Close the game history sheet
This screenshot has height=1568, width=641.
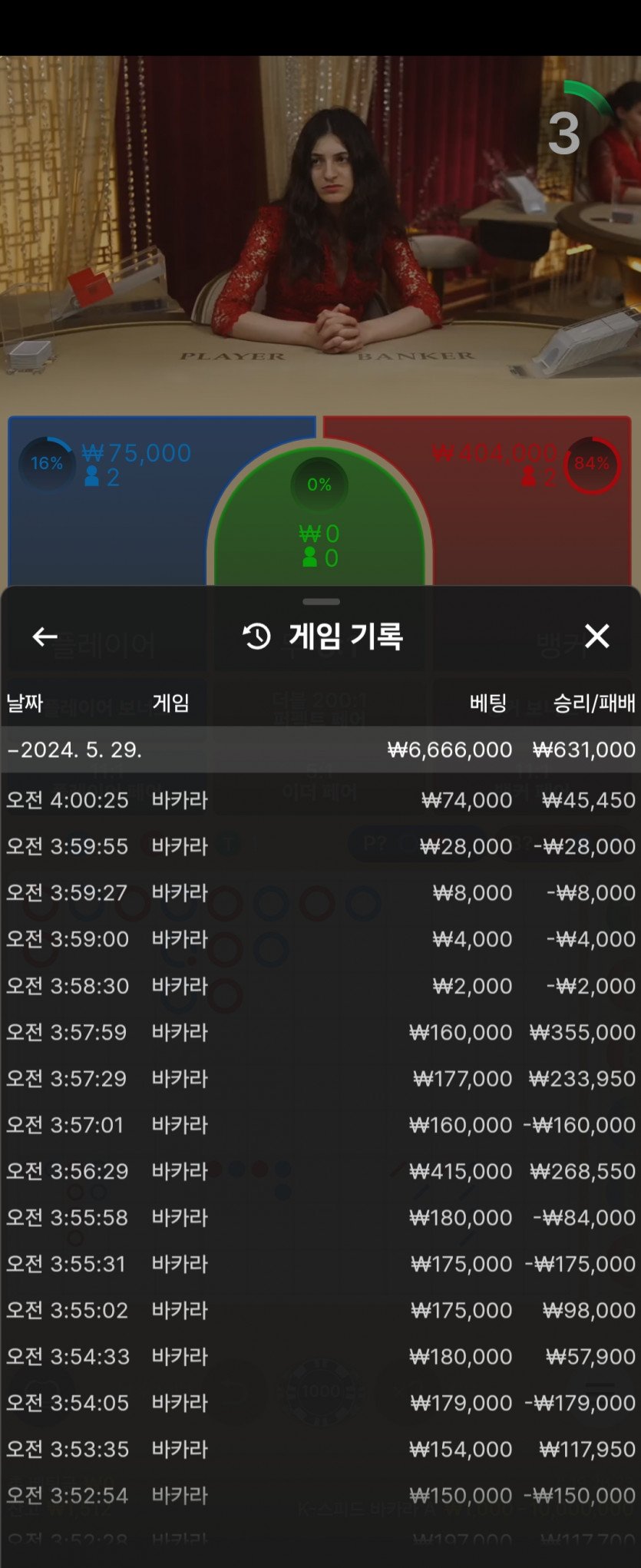596,637
